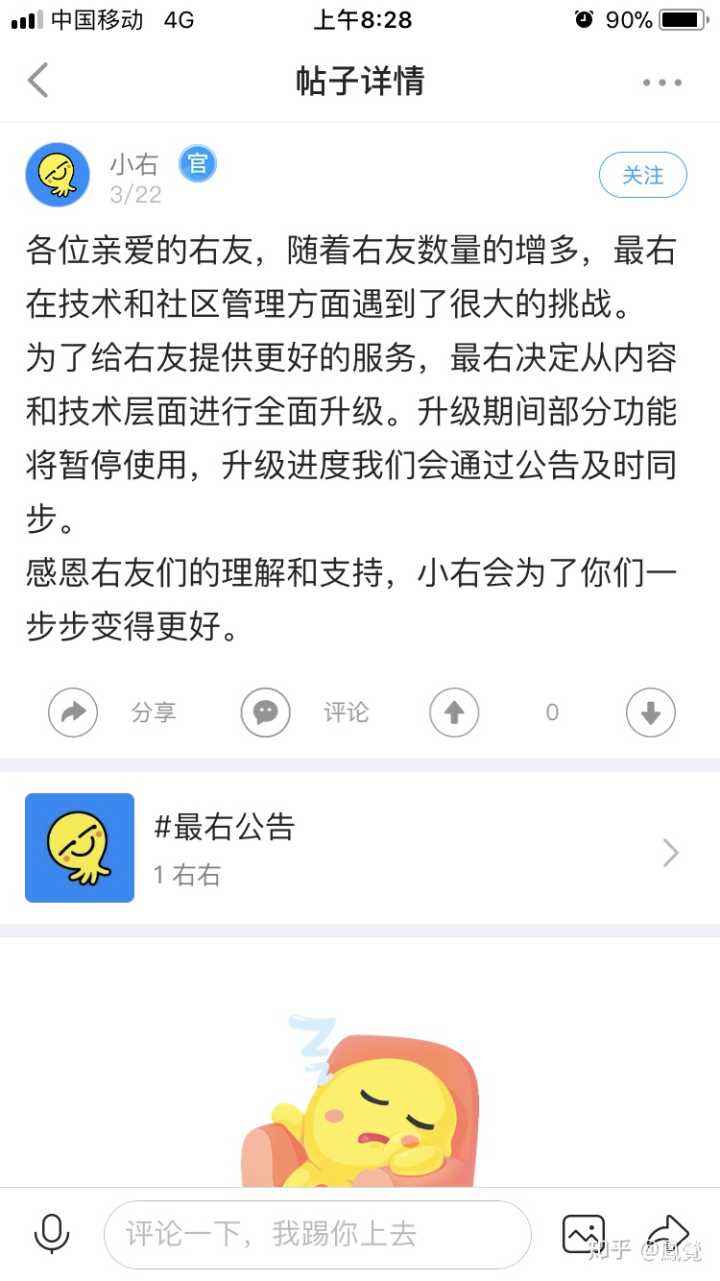
Task: Tap the share icon below the post
Action: [x=73, y=712]
